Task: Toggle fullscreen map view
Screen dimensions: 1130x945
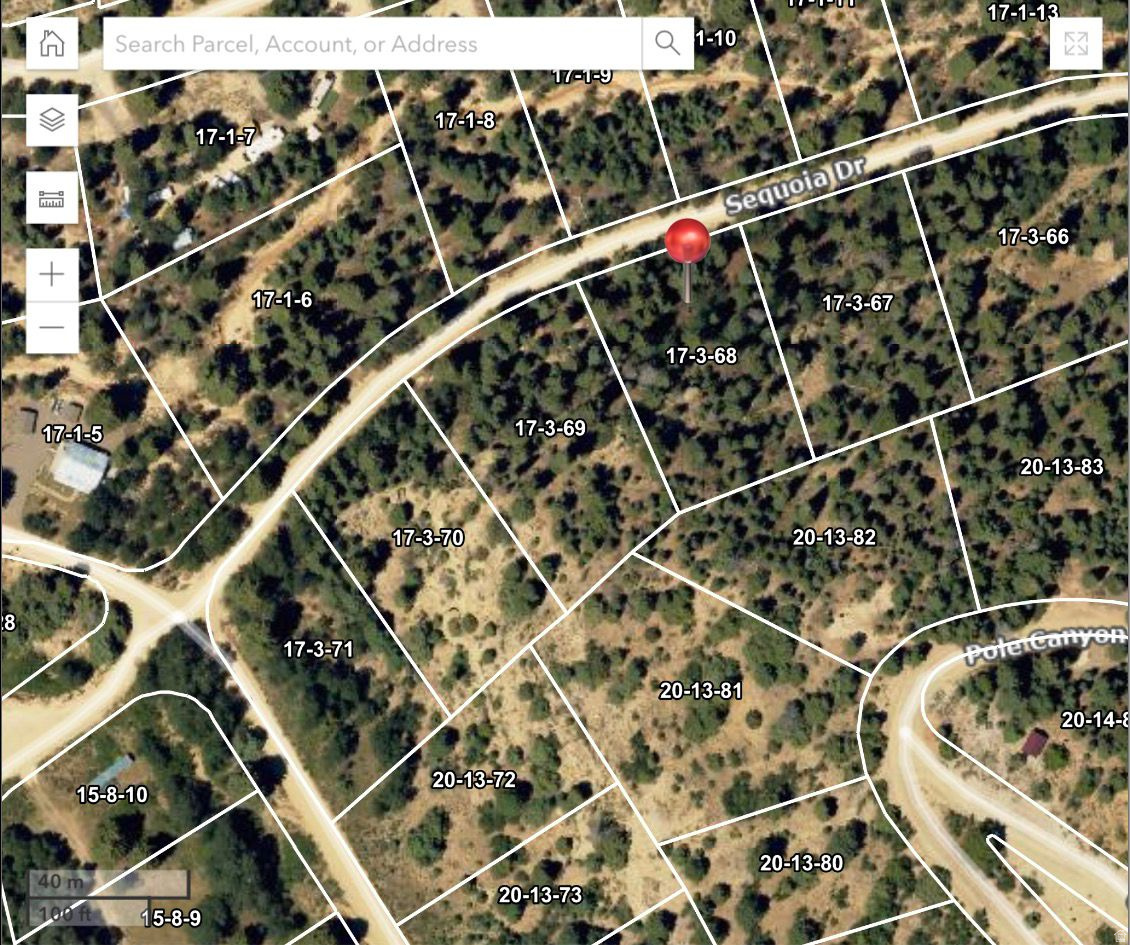Action: point(1076,44)
